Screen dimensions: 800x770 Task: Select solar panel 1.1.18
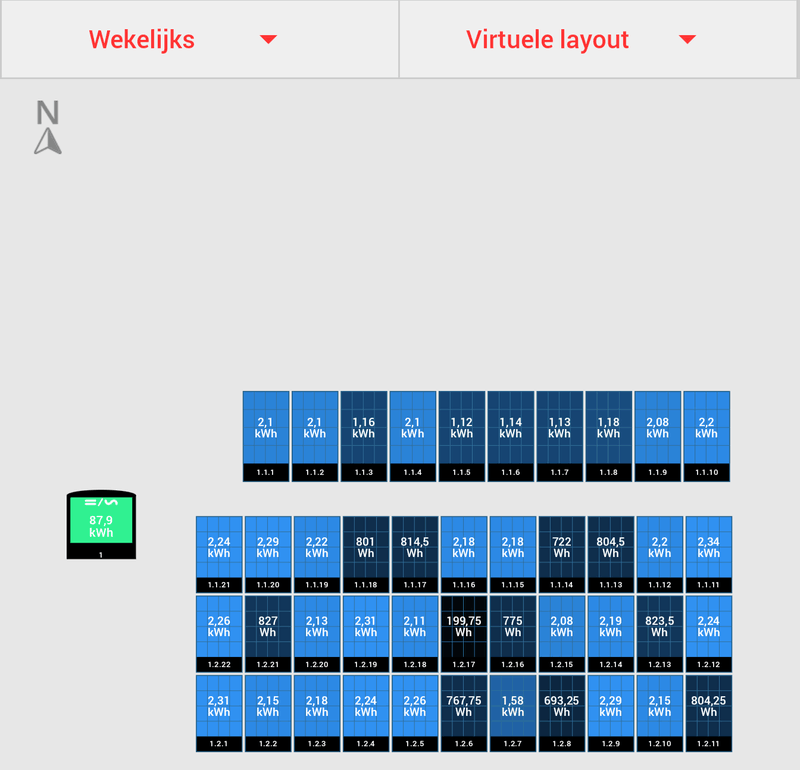(366, 552)
